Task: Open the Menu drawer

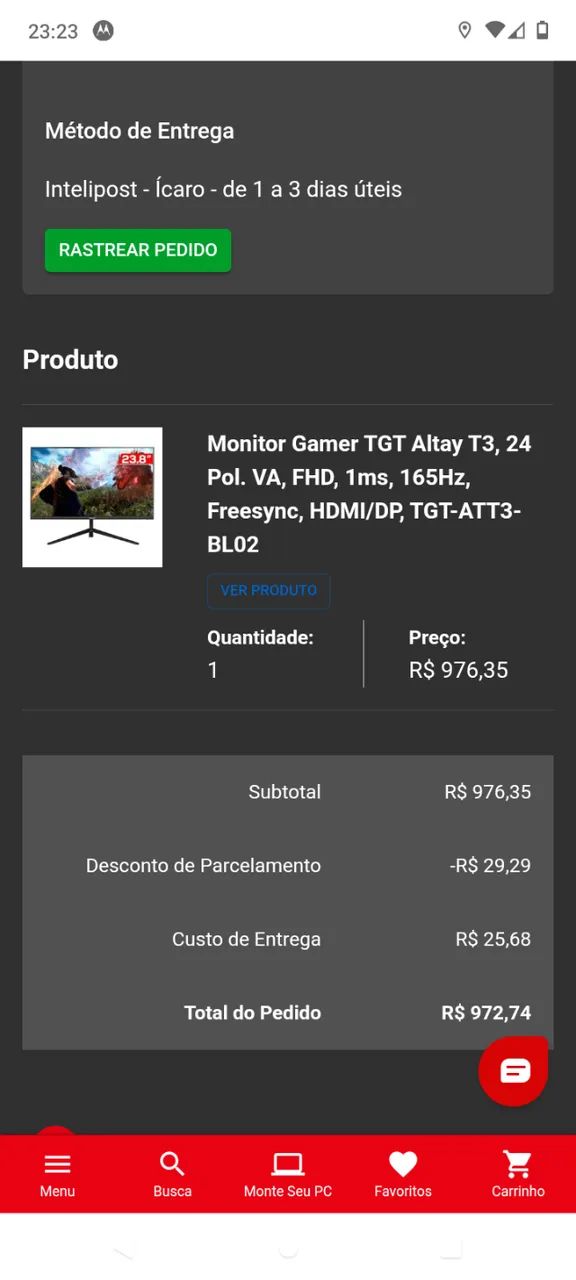Action: [57, 1174]
